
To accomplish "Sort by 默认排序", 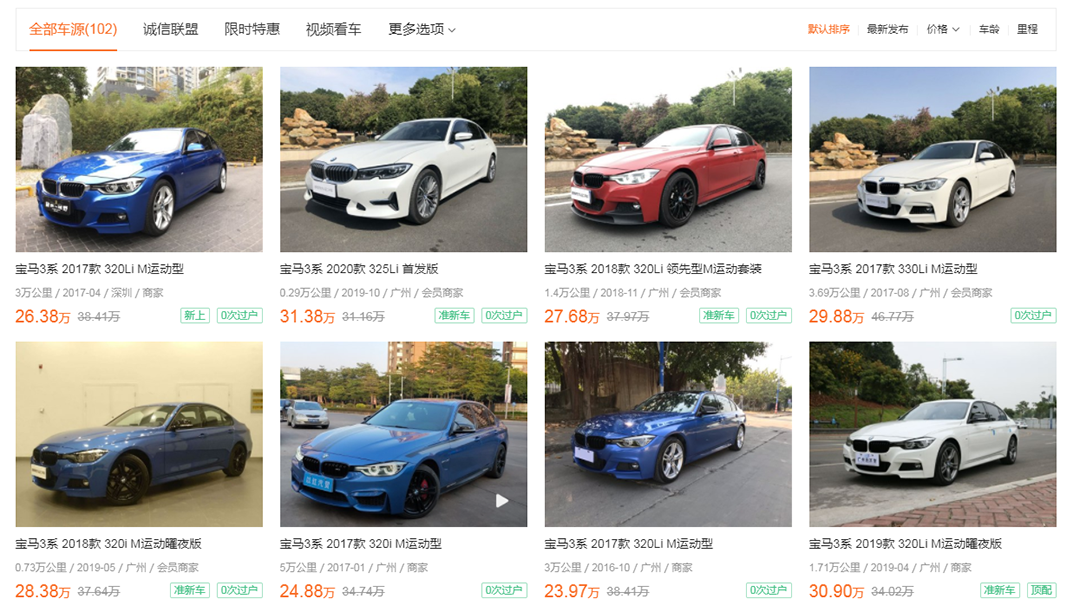I will [x=829, y=29].
